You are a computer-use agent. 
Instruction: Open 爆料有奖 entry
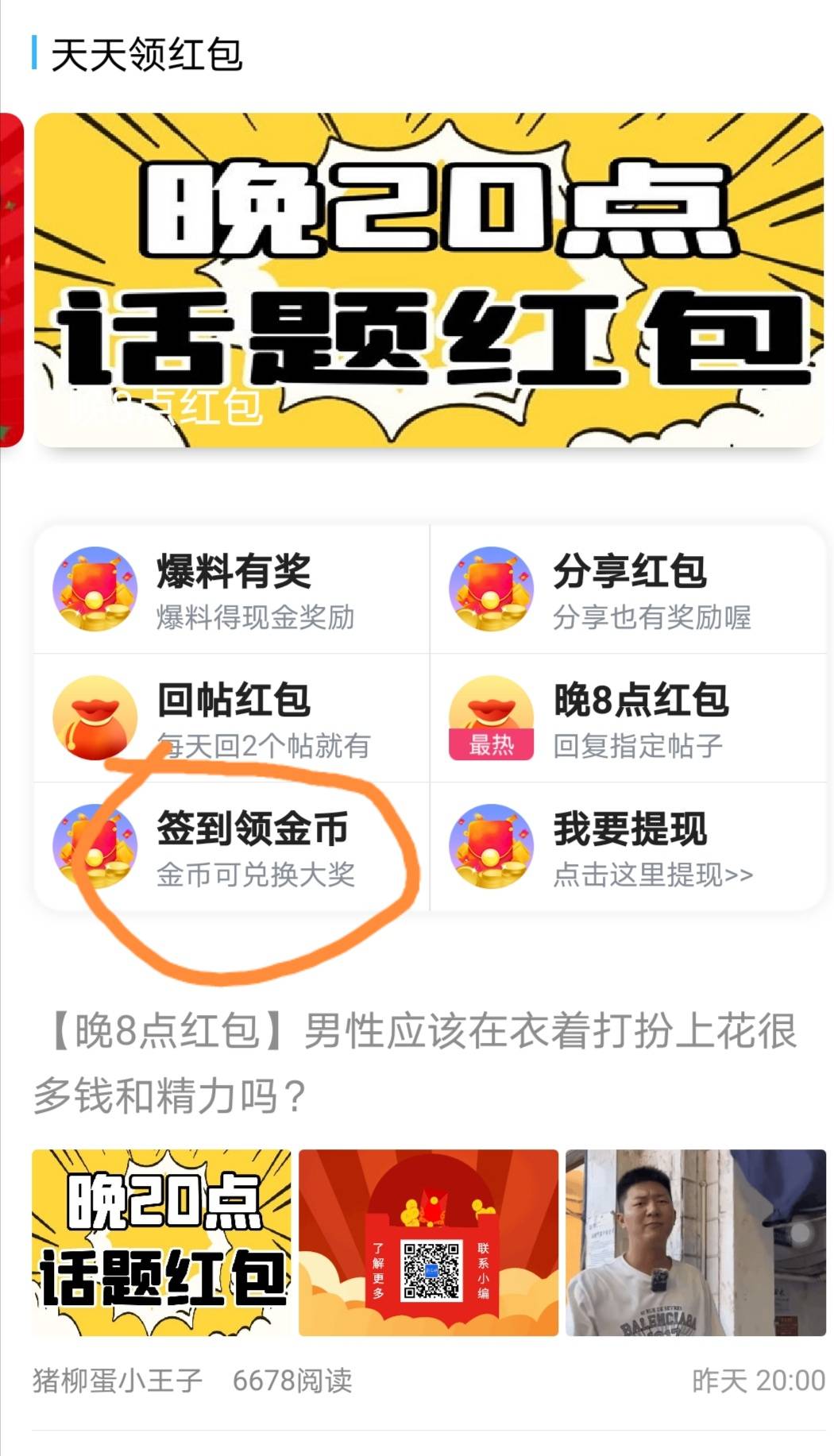(x=232, y=589)
